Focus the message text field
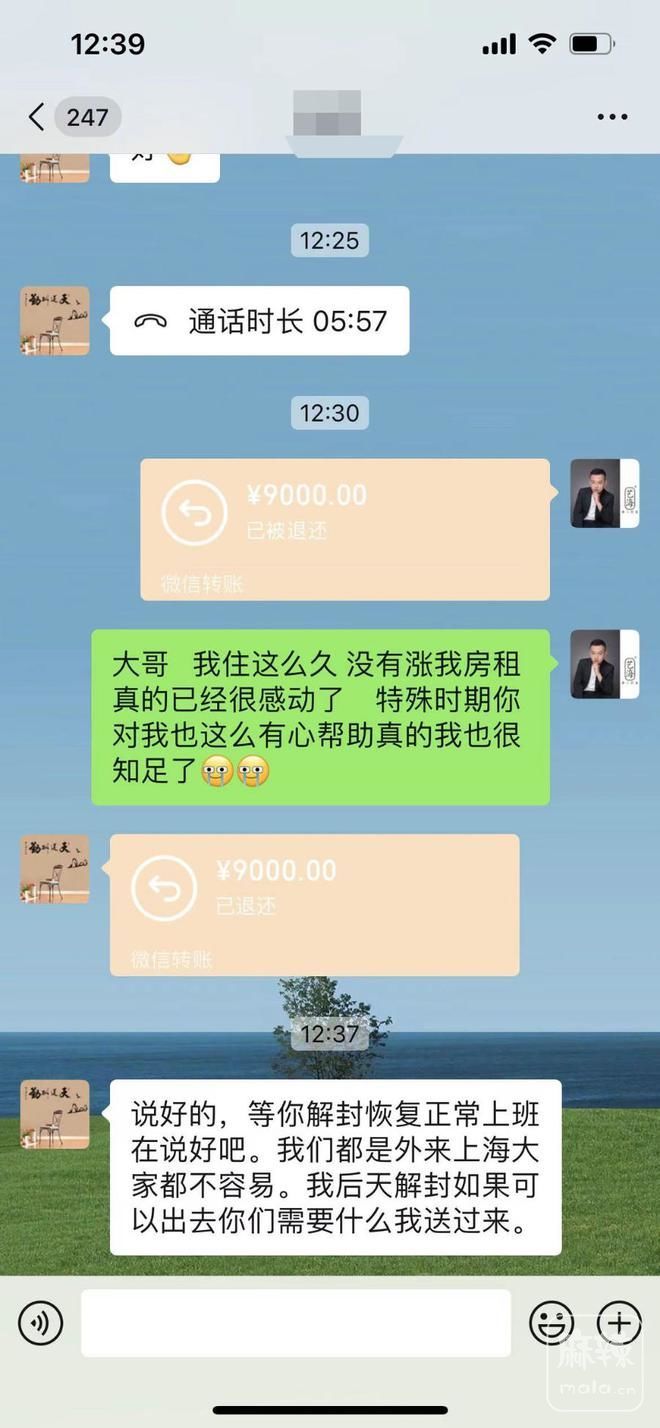This screenshot has width=660, height=1428. click(x=295, y=1323)
